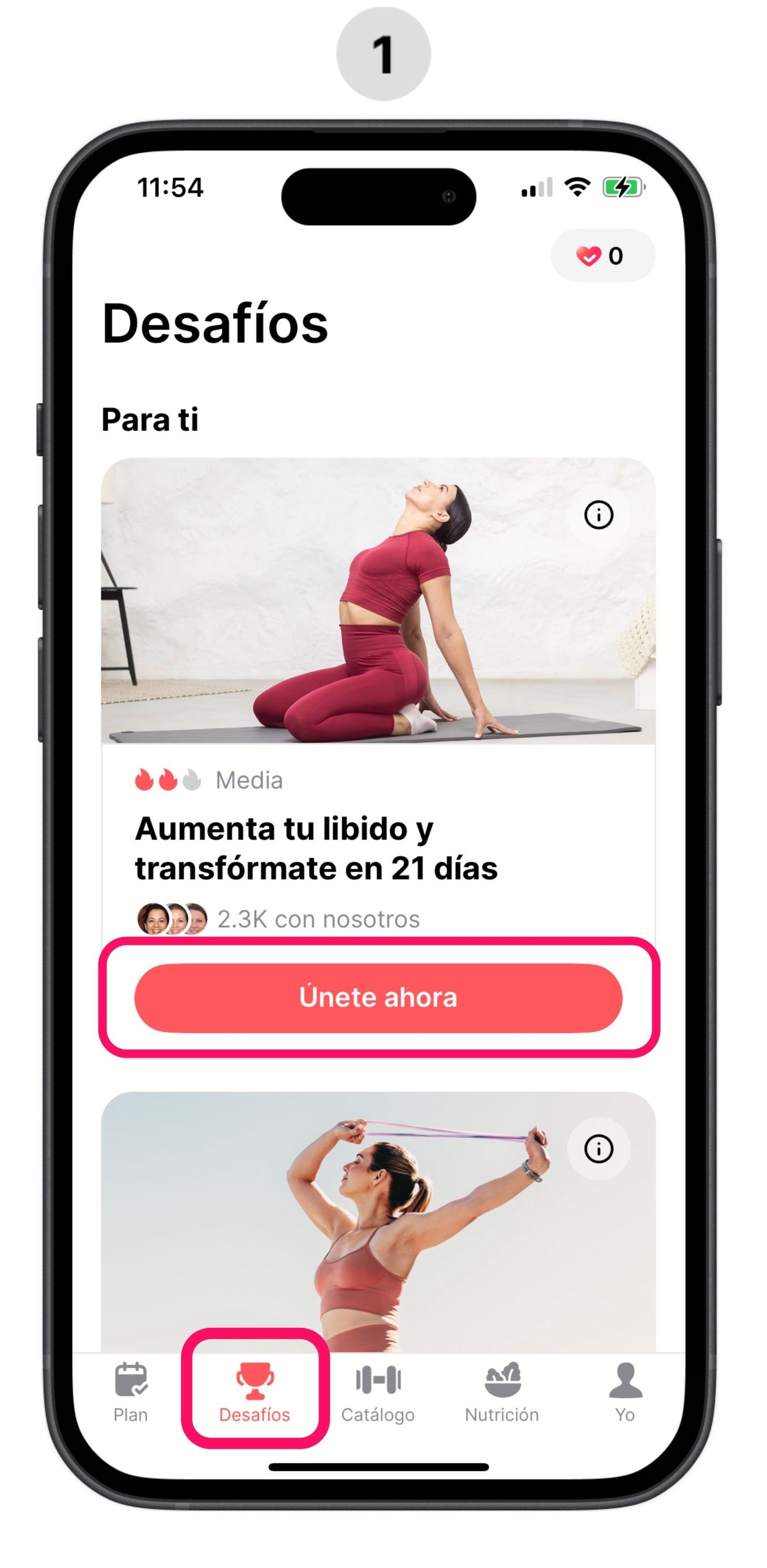
Task: Open info icon on the resistance band card
Action: click(x=598, y=1148)
